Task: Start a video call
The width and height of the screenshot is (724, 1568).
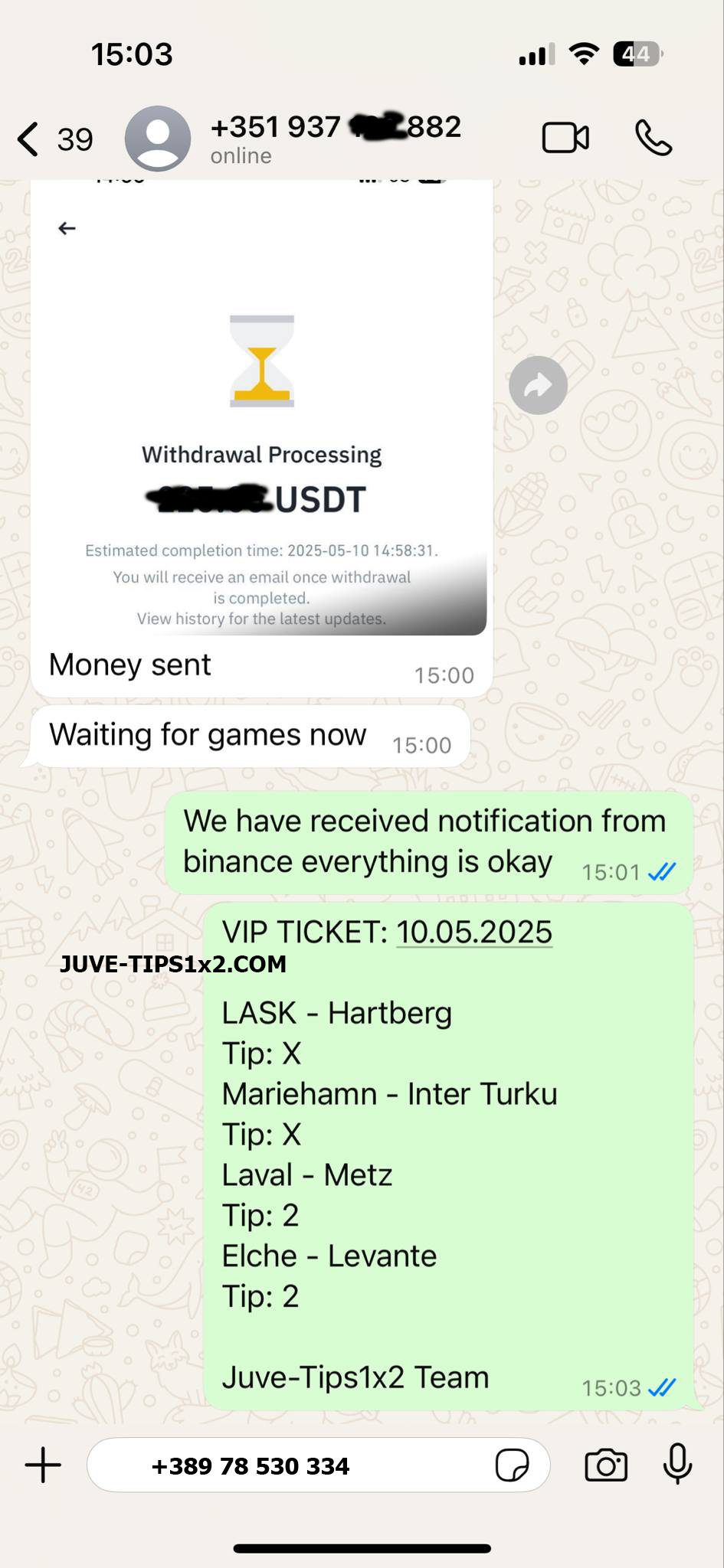Action: pyautogui.click(x=565, y=139)
